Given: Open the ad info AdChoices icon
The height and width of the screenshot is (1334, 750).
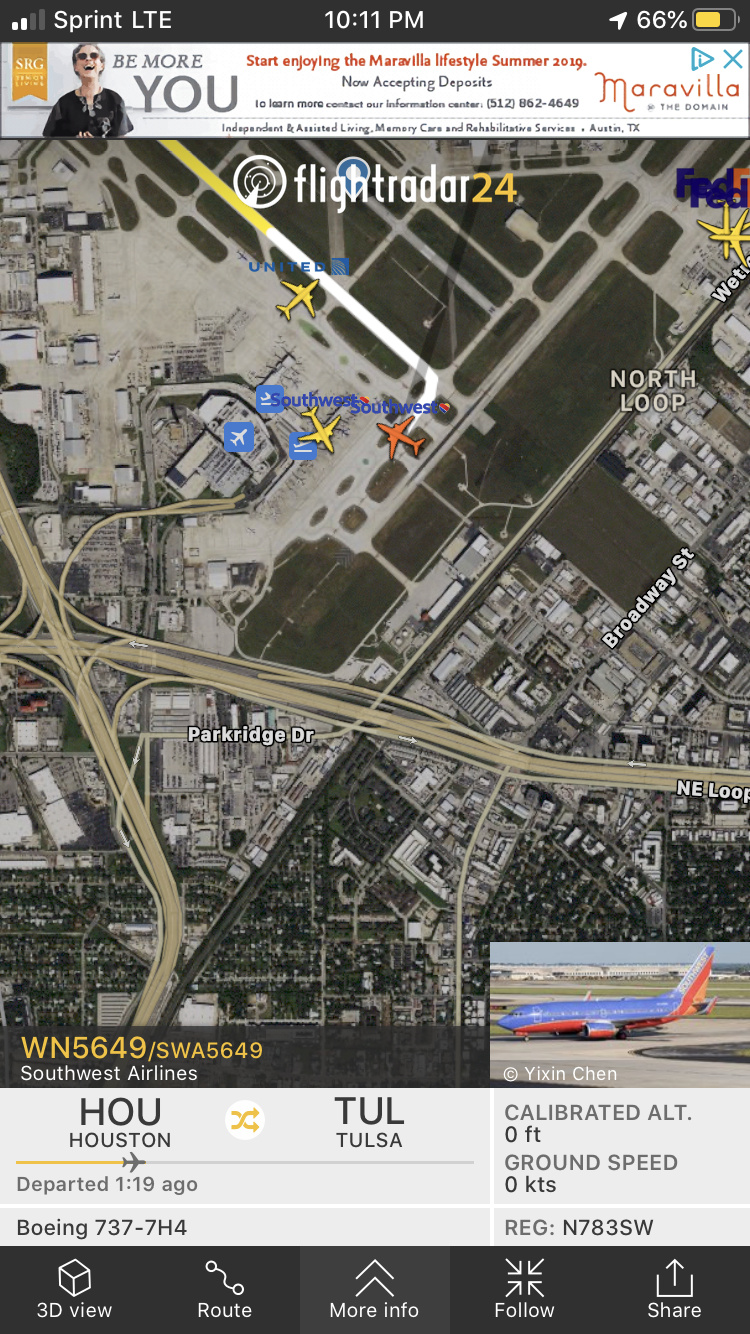Looking at the screenshot, I should coord(704,60).
